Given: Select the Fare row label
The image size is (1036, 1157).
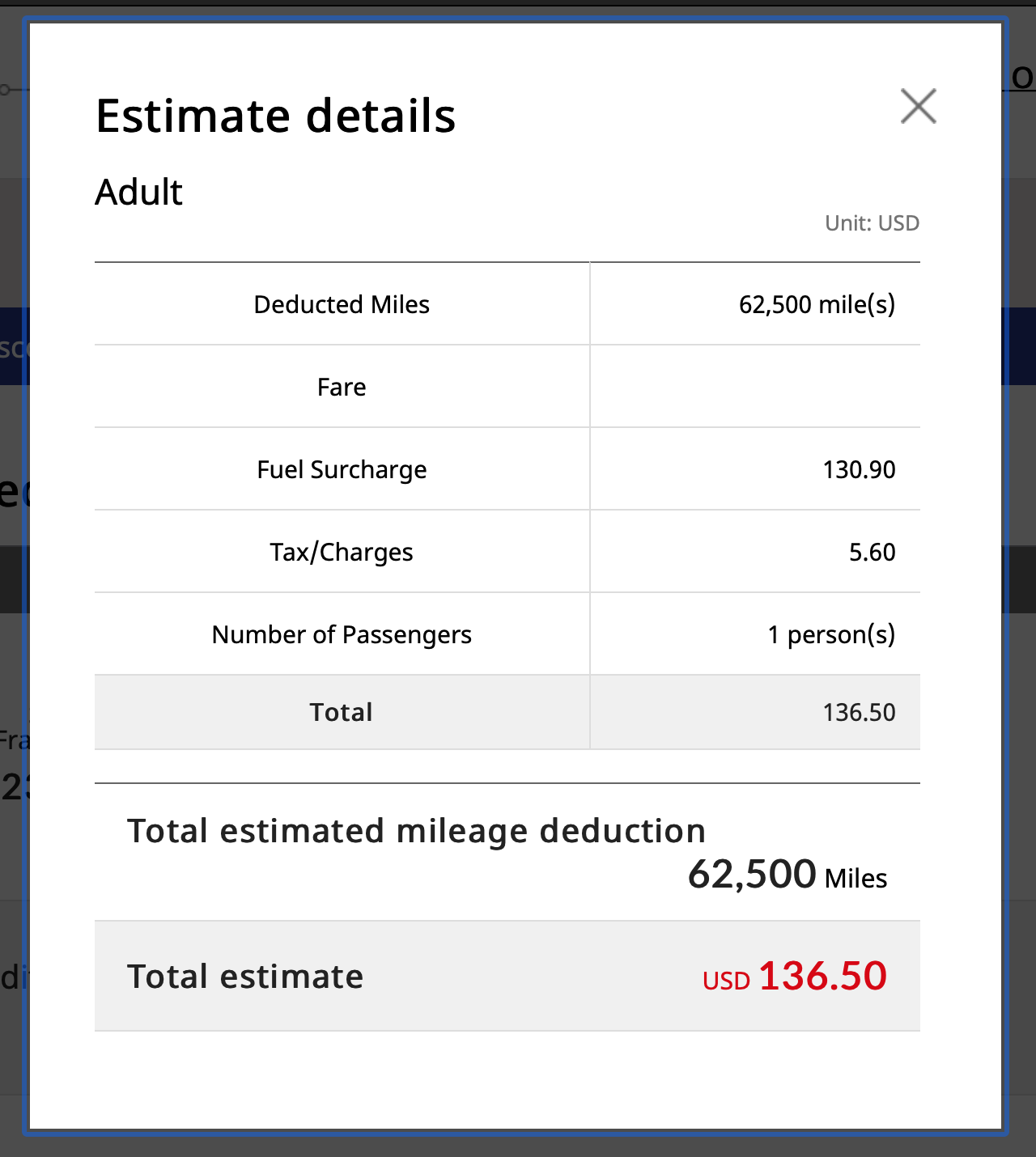Looking at the screenshot, I should click(341, 387).
